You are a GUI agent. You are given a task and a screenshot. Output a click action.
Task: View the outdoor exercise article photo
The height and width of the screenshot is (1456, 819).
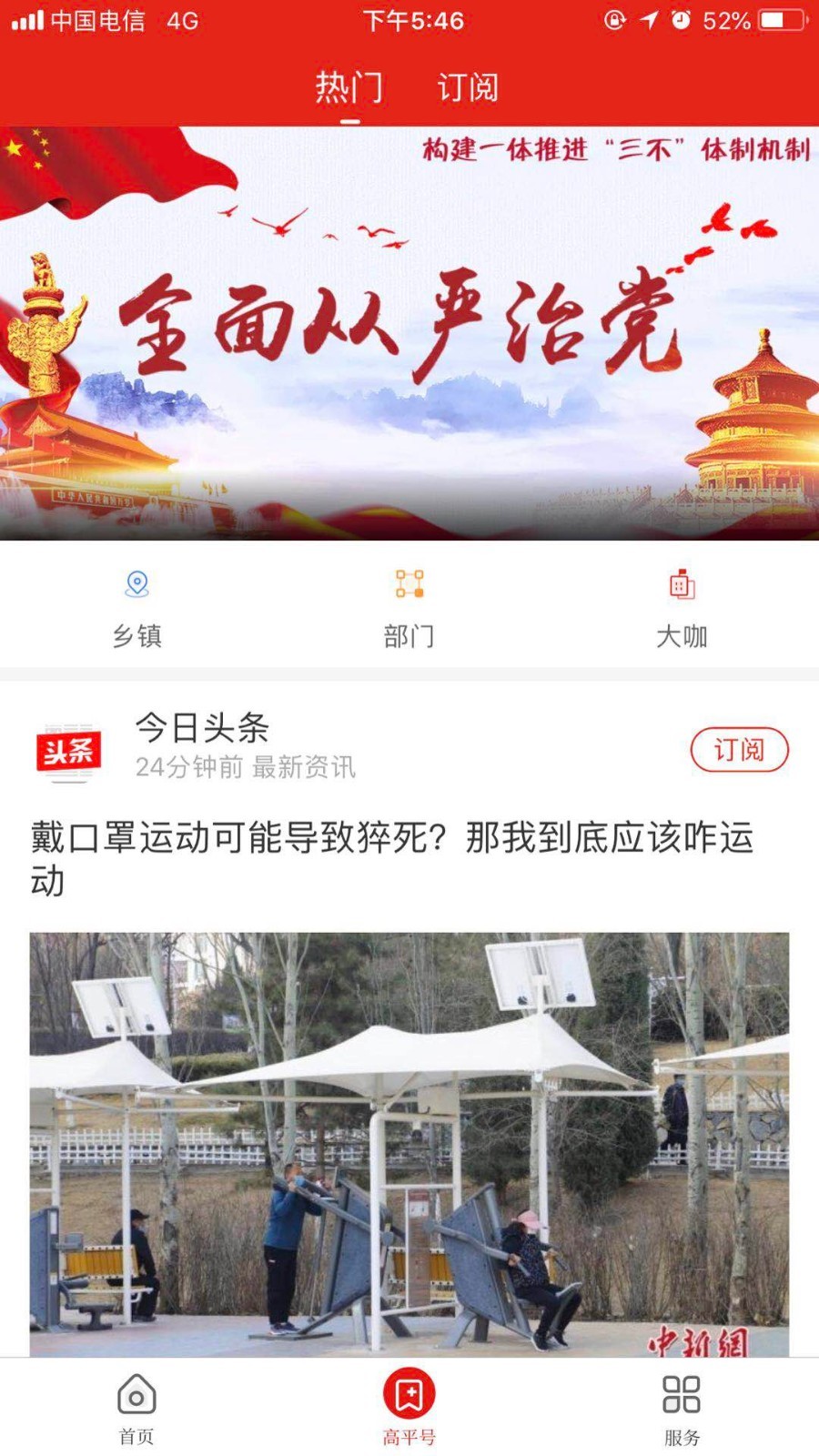pyautogui.click(x=409, y=1143)
